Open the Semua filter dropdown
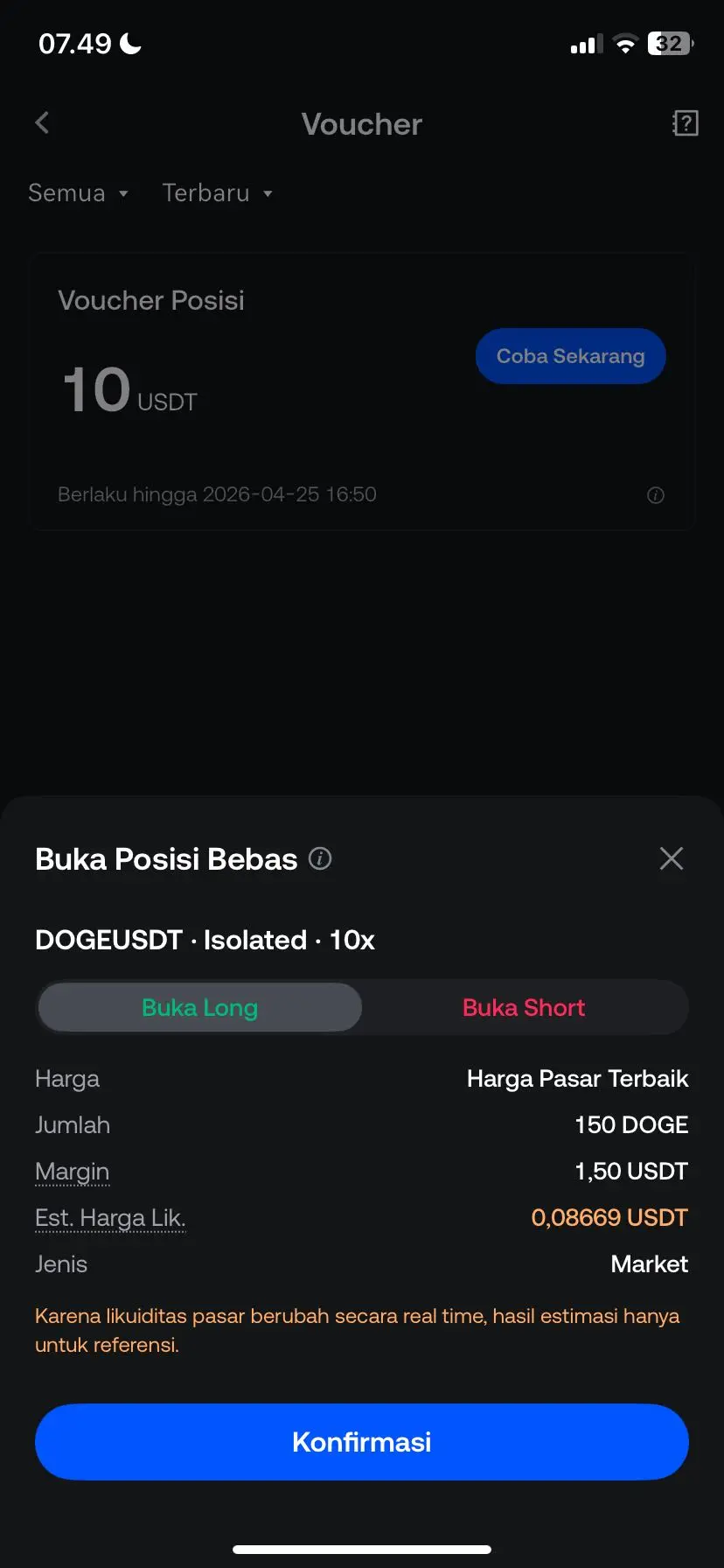The width and height of the screenshot is (724, 1568). 79,193
